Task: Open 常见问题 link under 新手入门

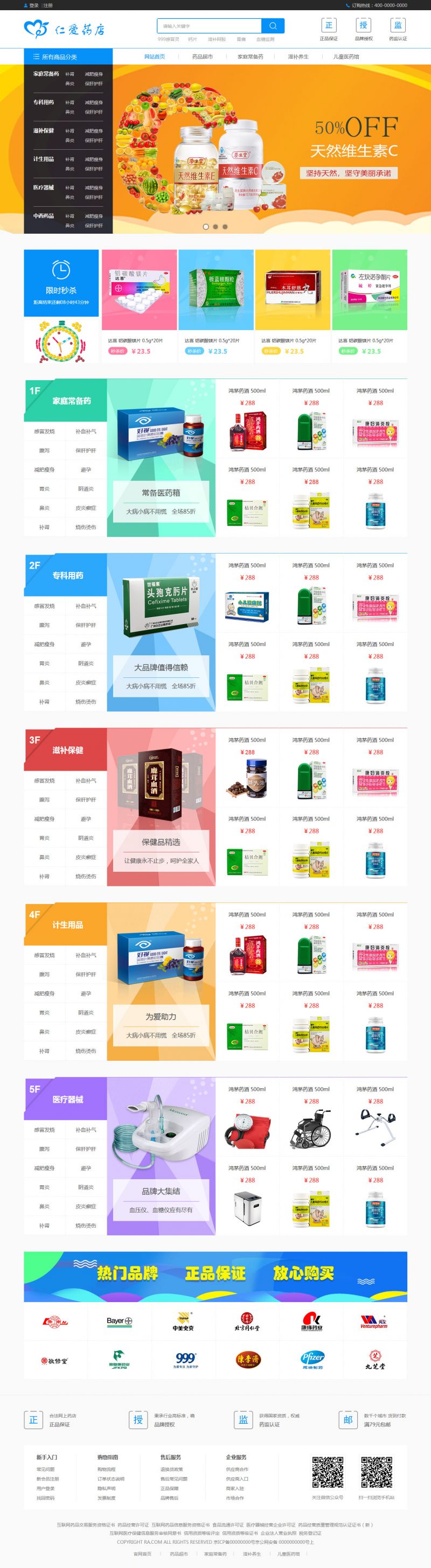Action: [45, 1469]
